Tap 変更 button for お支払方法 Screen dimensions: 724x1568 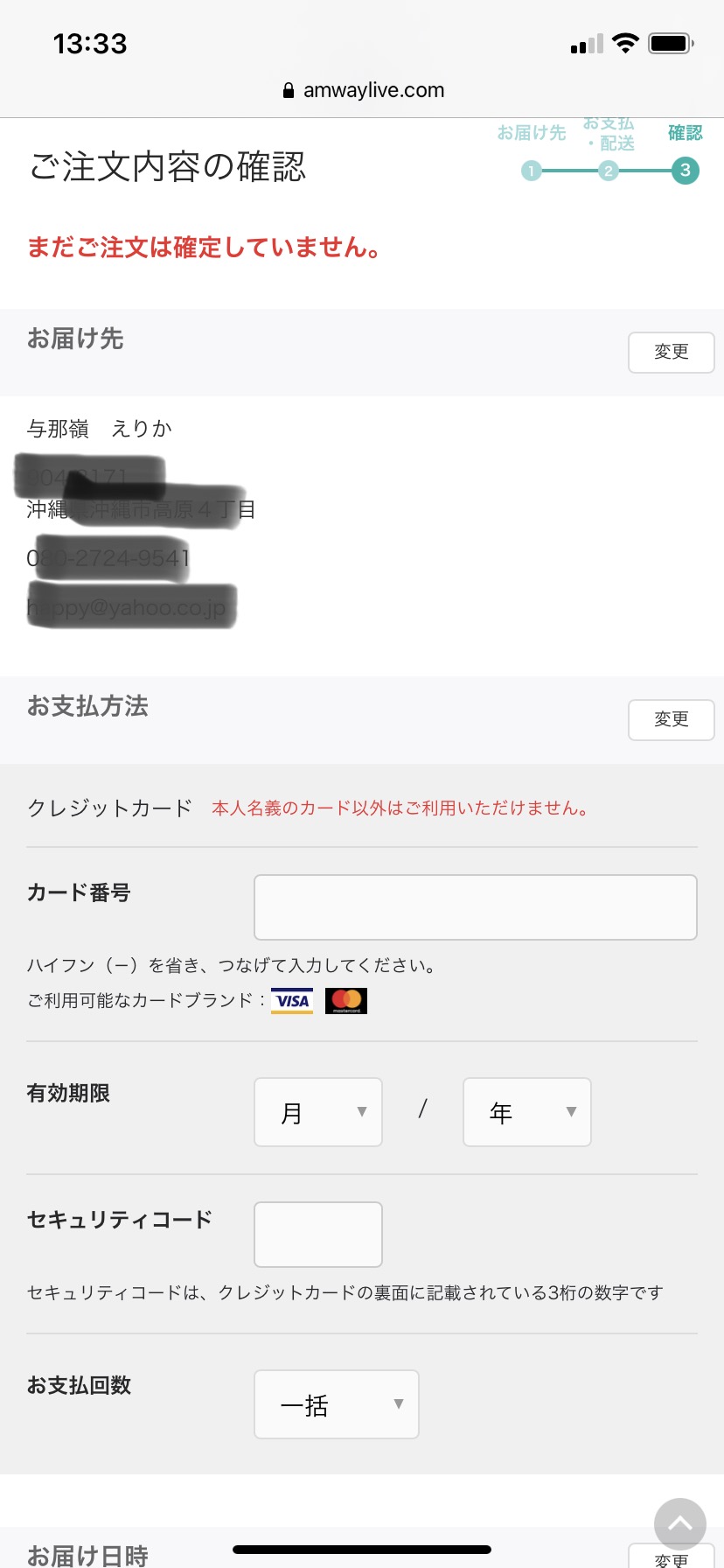(x=671, y=719)
